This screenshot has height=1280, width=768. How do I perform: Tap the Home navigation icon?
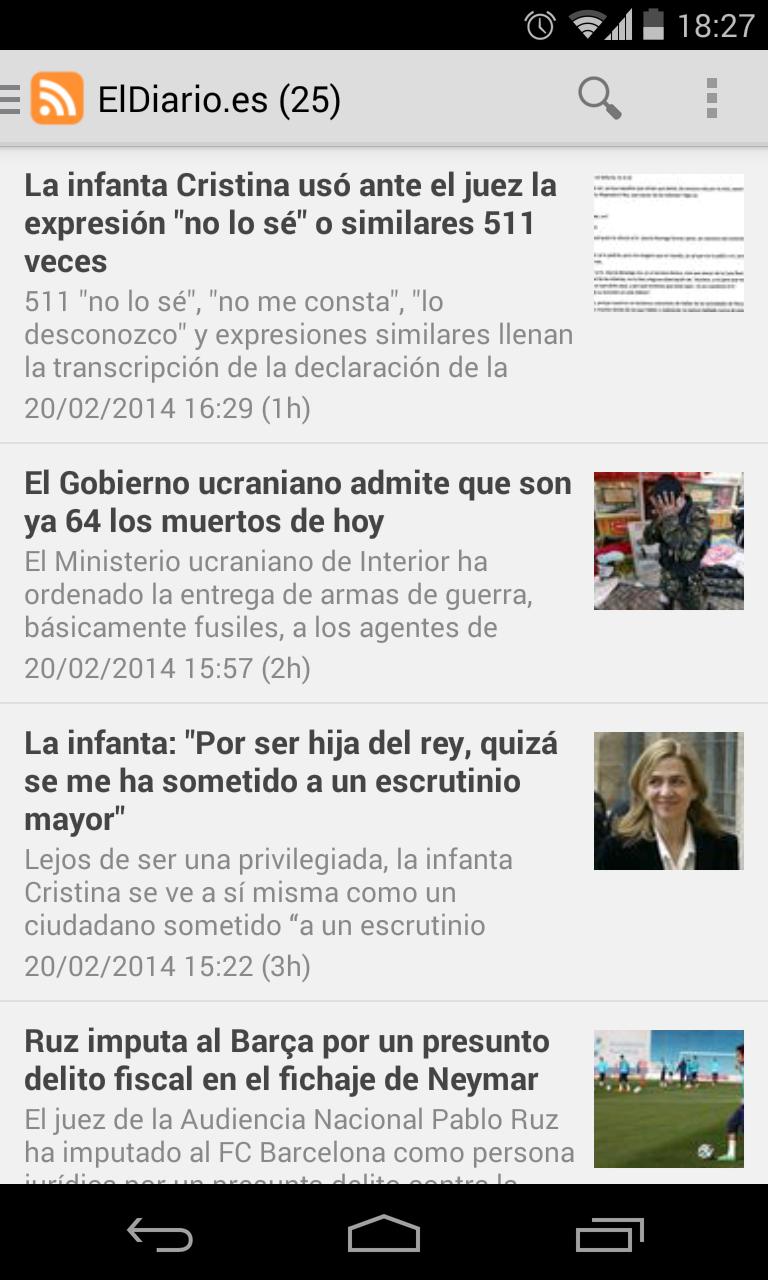point(383,1235)
